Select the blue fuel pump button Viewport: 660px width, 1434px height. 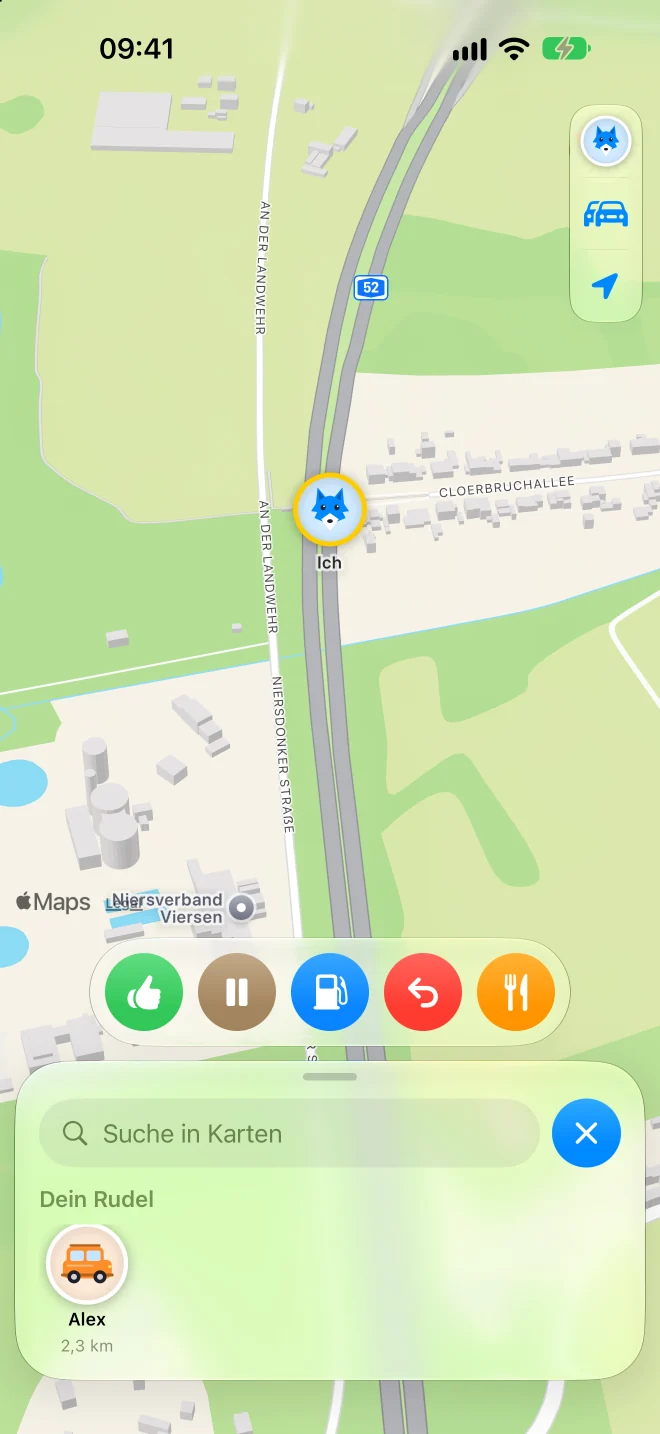pyautogui.click(x=330, y=992)
